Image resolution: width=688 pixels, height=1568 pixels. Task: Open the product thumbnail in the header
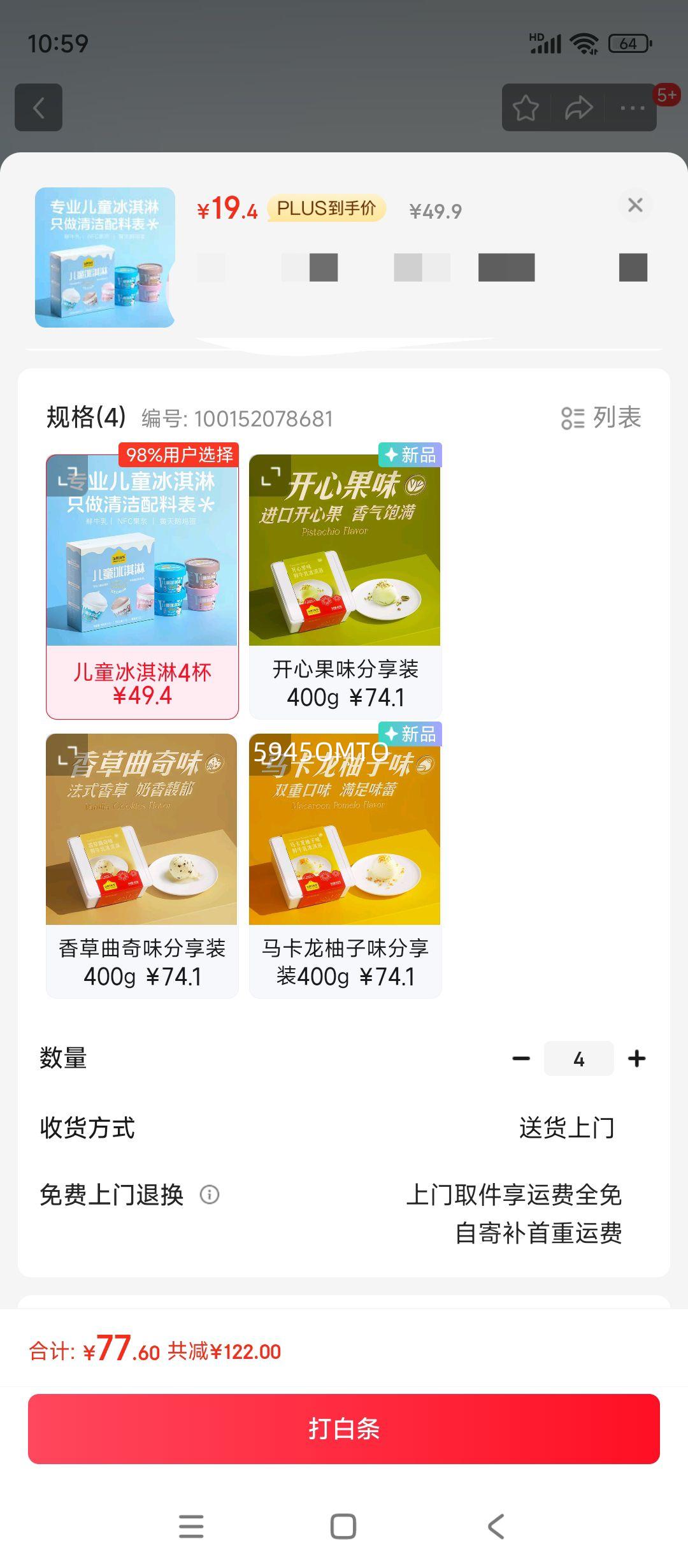(x=105, y=258)
